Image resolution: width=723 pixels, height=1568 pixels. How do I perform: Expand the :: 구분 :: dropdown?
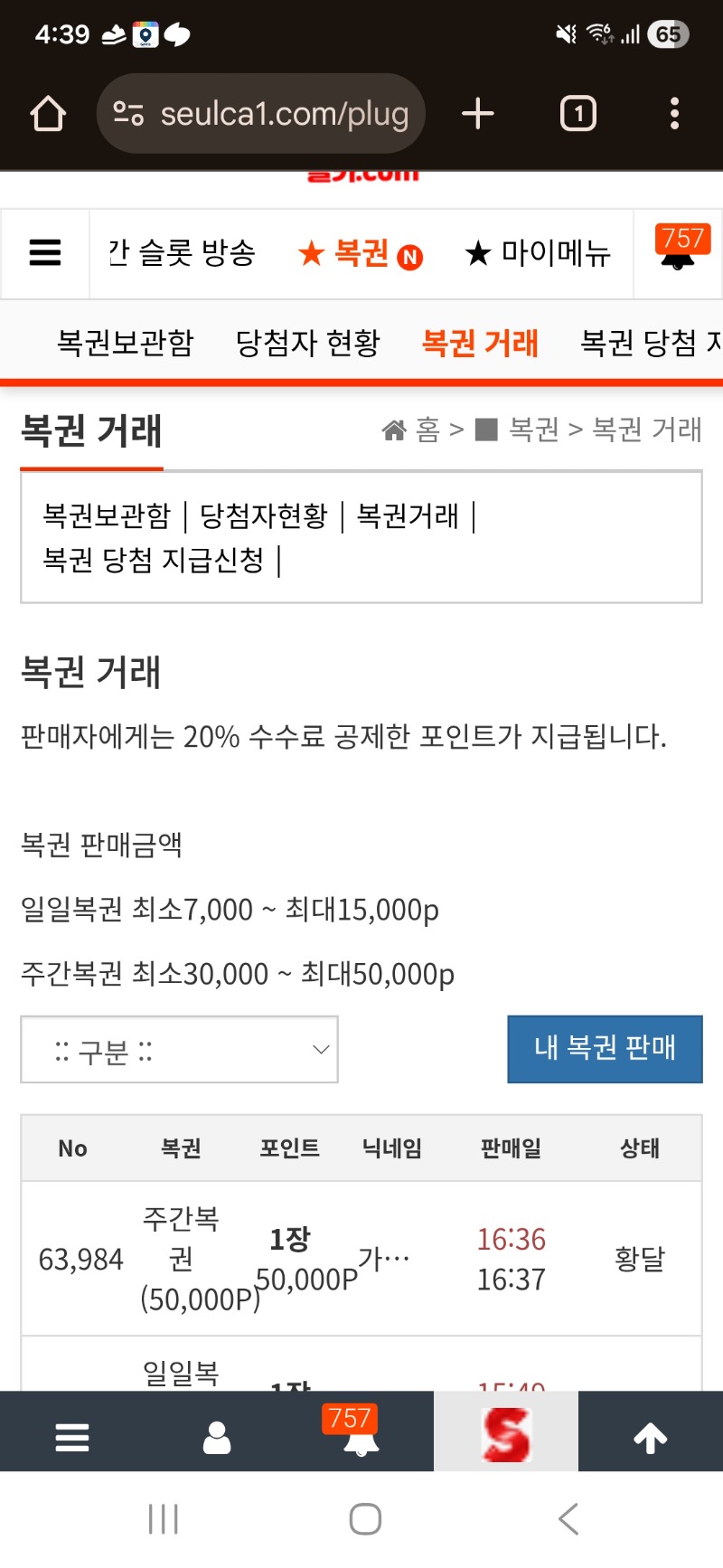179,1050
